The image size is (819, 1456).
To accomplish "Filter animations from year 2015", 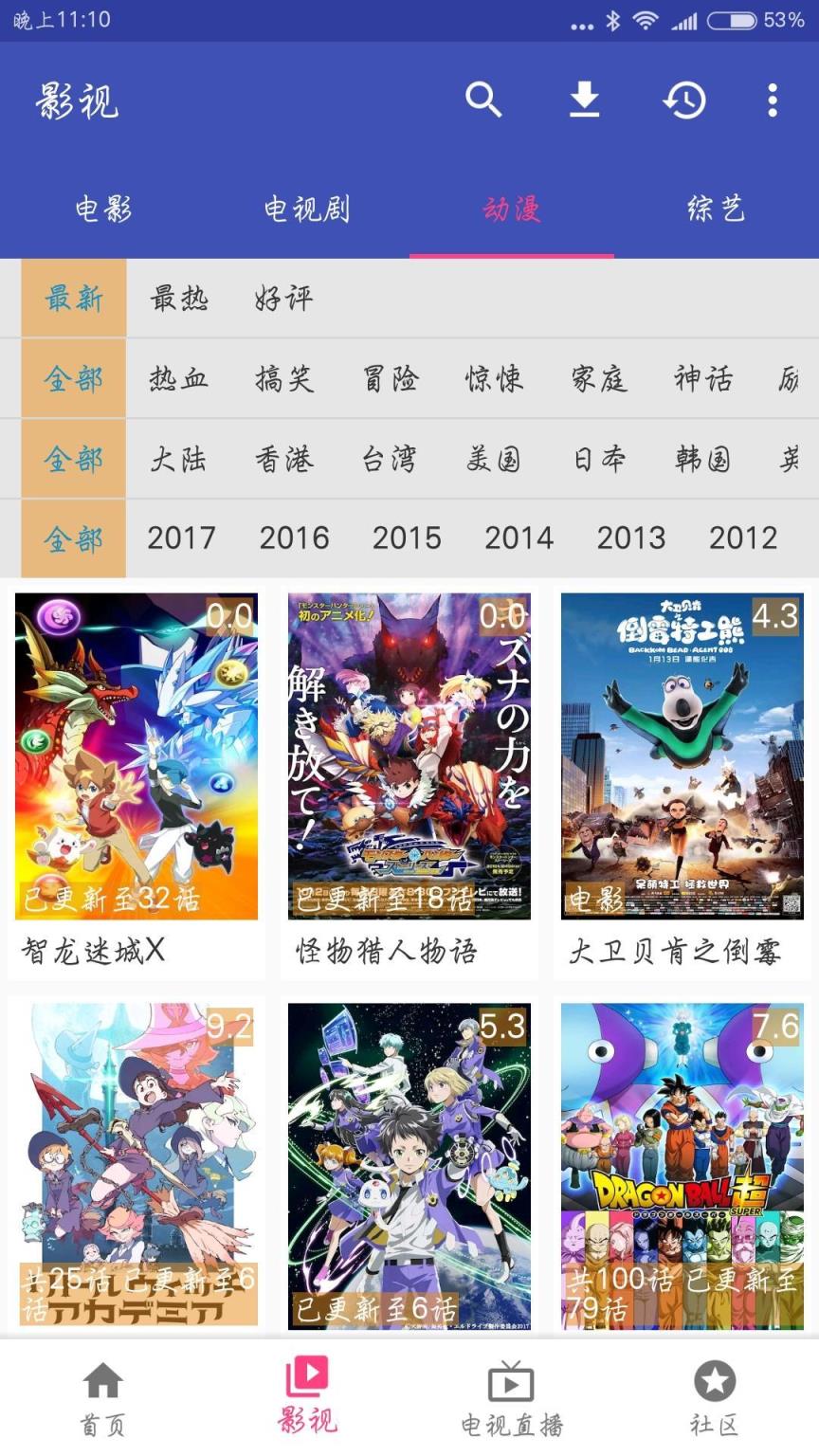I will click(x=407, y=537).
